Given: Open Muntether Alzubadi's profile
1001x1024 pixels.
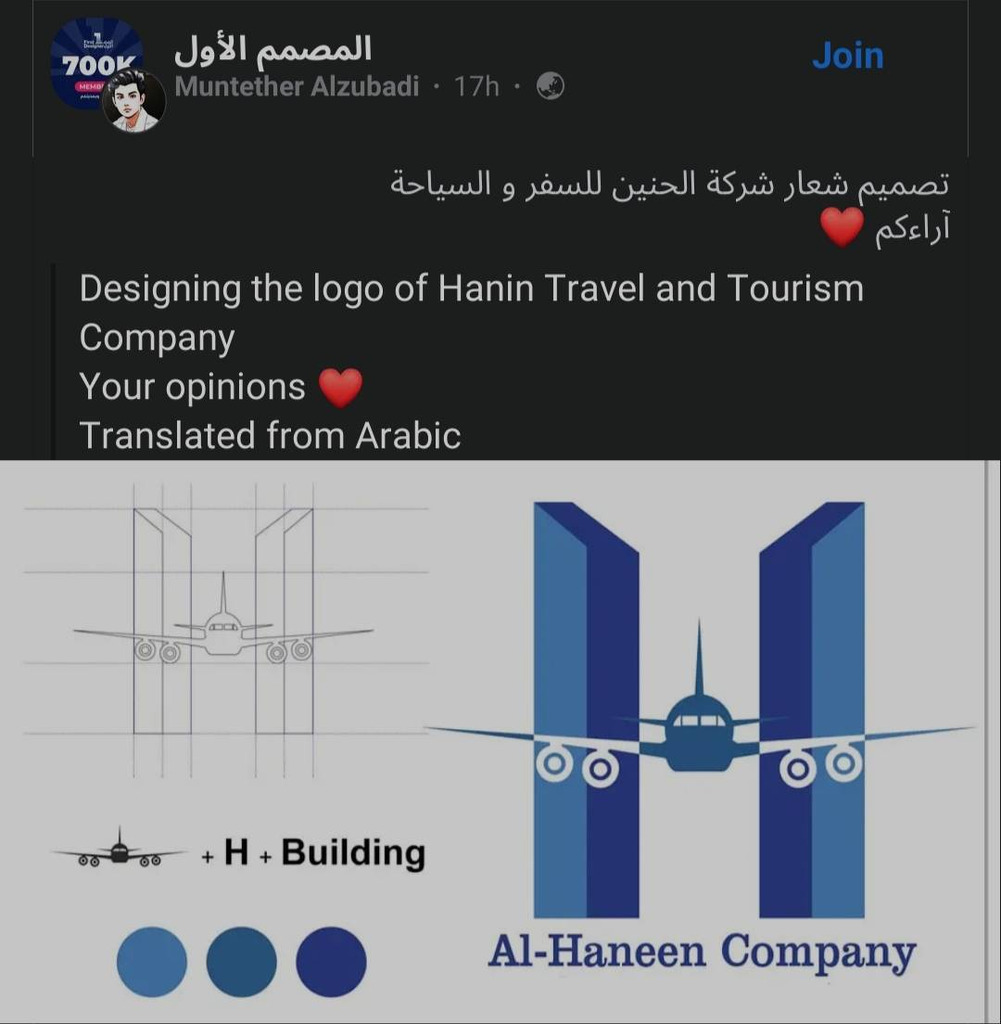Looking at the screenshot, I should click(297, 87).
